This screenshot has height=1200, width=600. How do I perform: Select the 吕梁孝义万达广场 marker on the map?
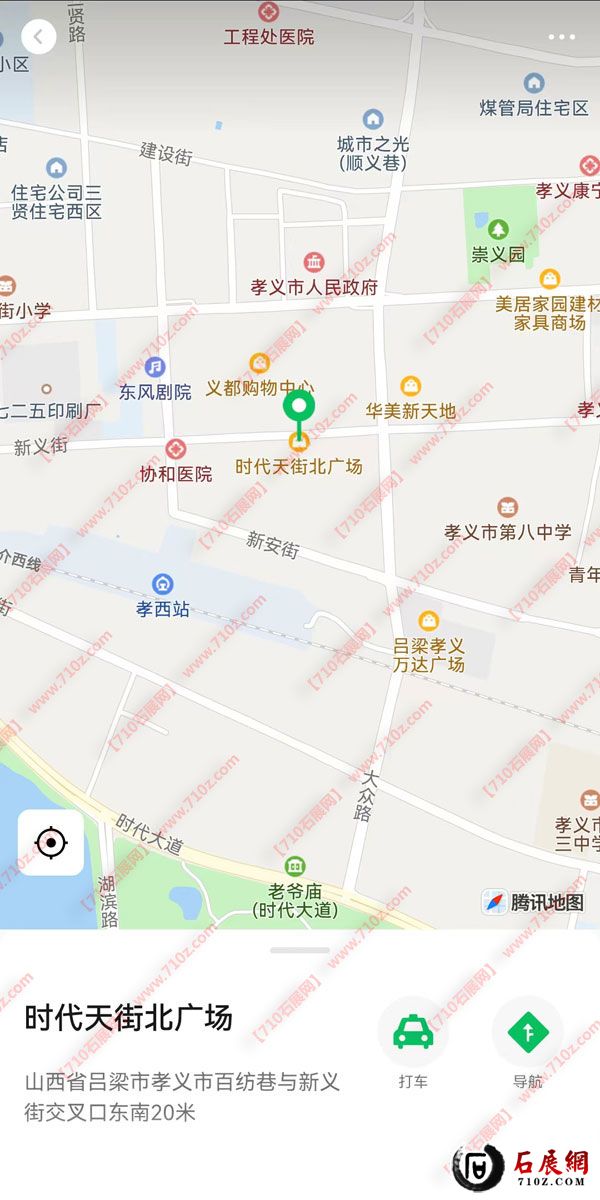(x=429, y=620)
